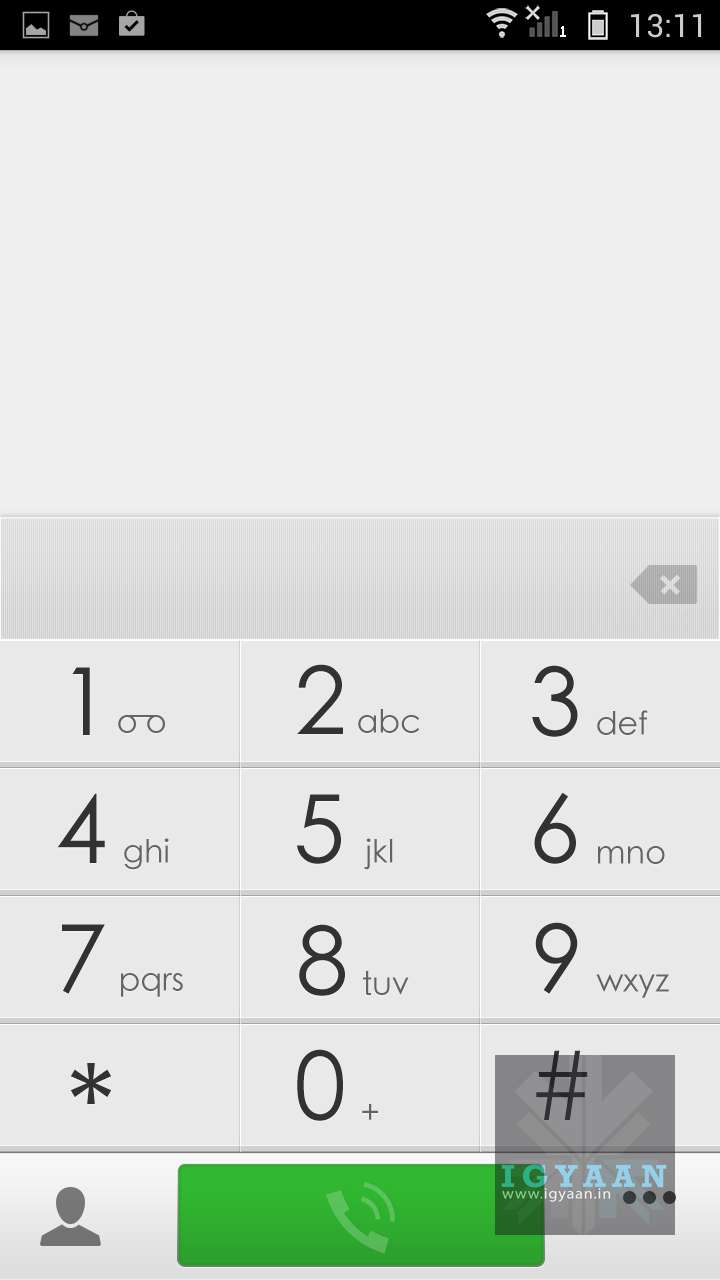Delete the last digit with backspace
Image resolution: width=720 pixels, height=1280 pixels.
[x=664, y=584]
